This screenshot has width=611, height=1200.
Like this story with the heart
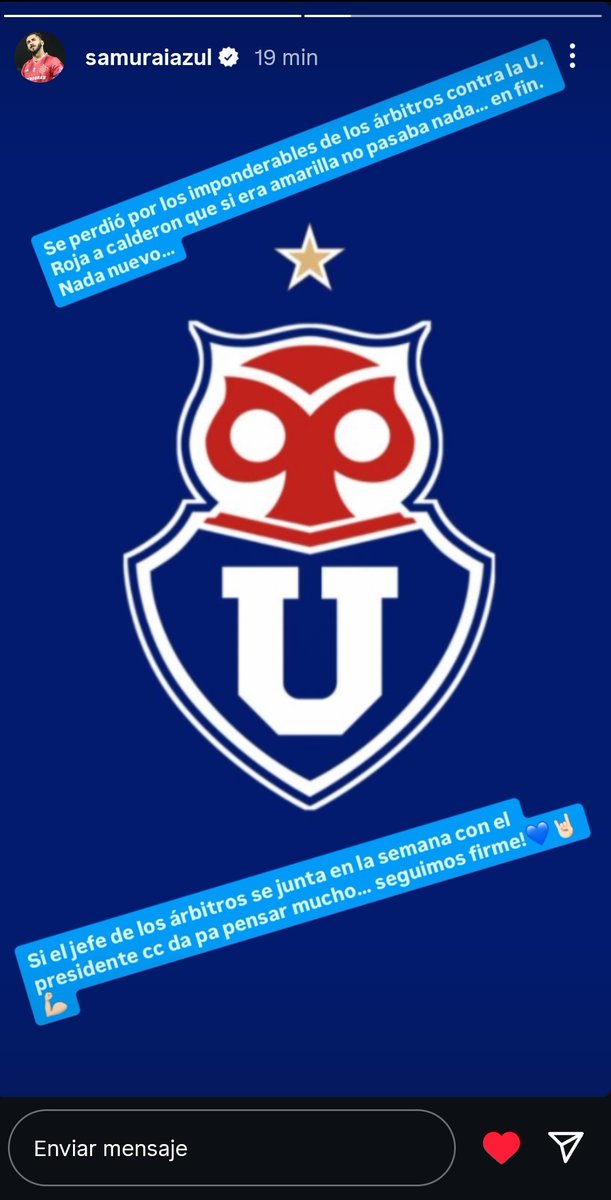(501, 1149)
